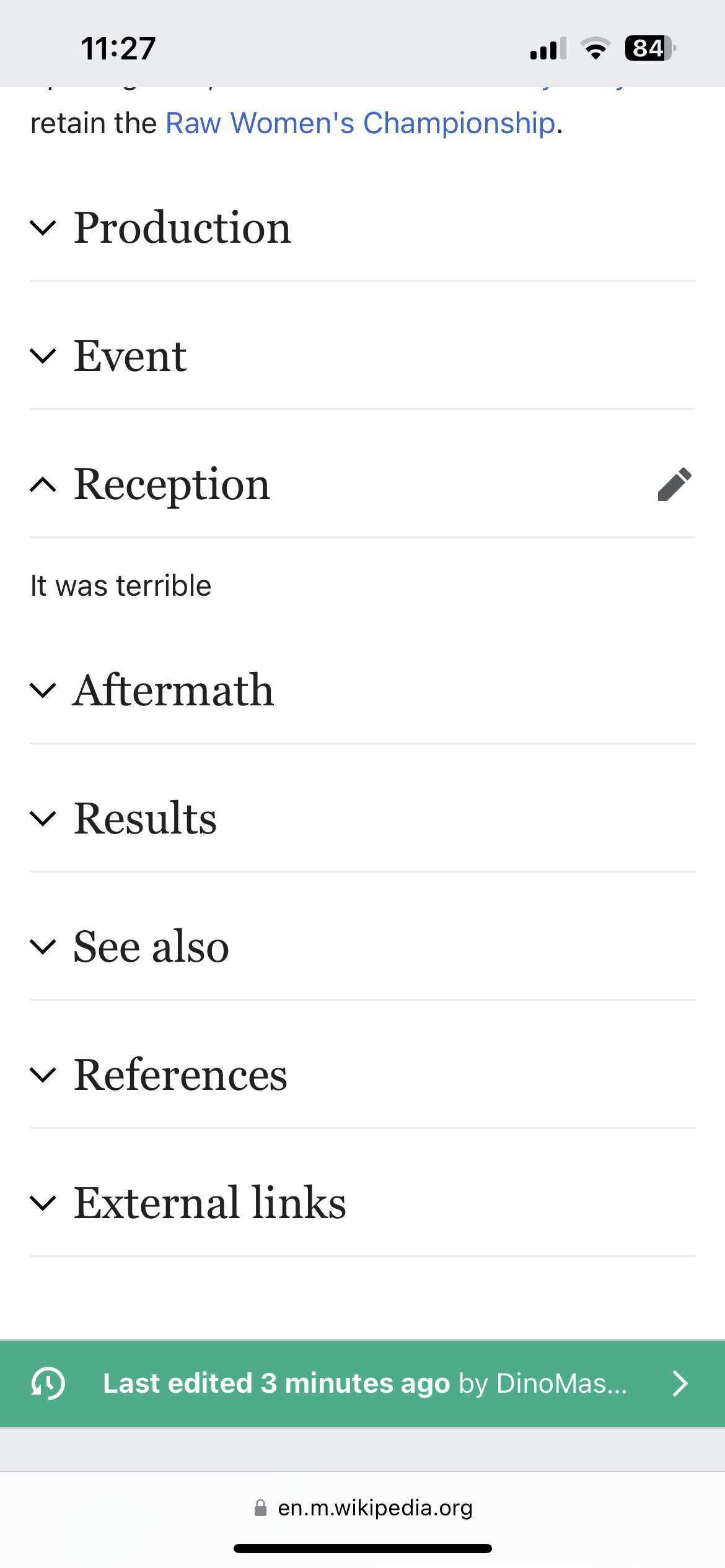
Task: Expand the External links section
Action: pos(209,1203)
